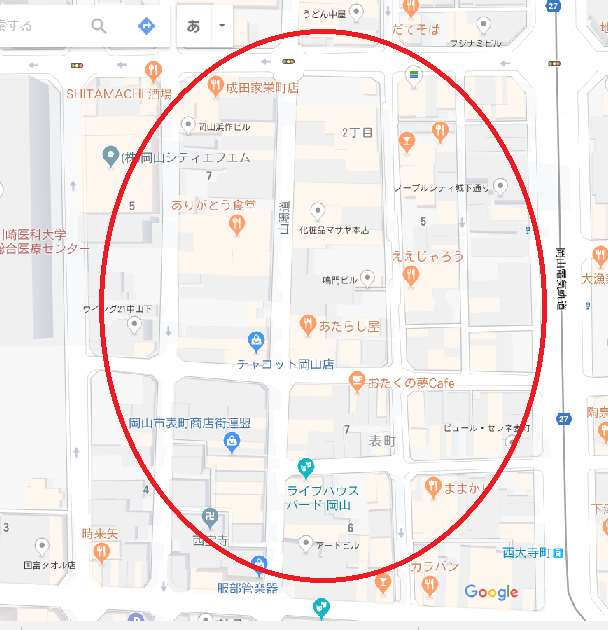
Task: Select the ええじゃろう restaurant pin
Action: [x=410, y=274]
